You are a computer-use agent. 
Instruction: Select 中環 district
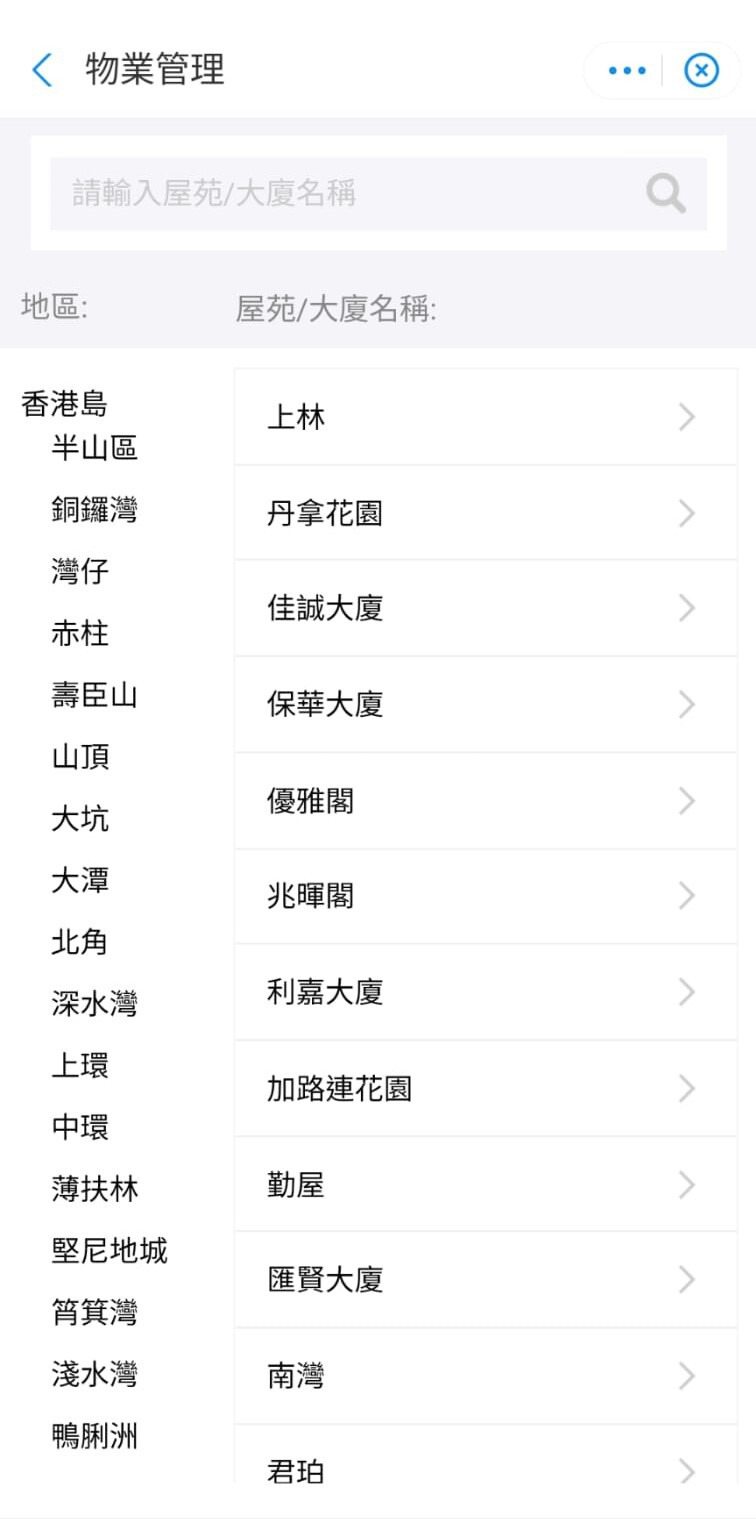pos(80,1127)
